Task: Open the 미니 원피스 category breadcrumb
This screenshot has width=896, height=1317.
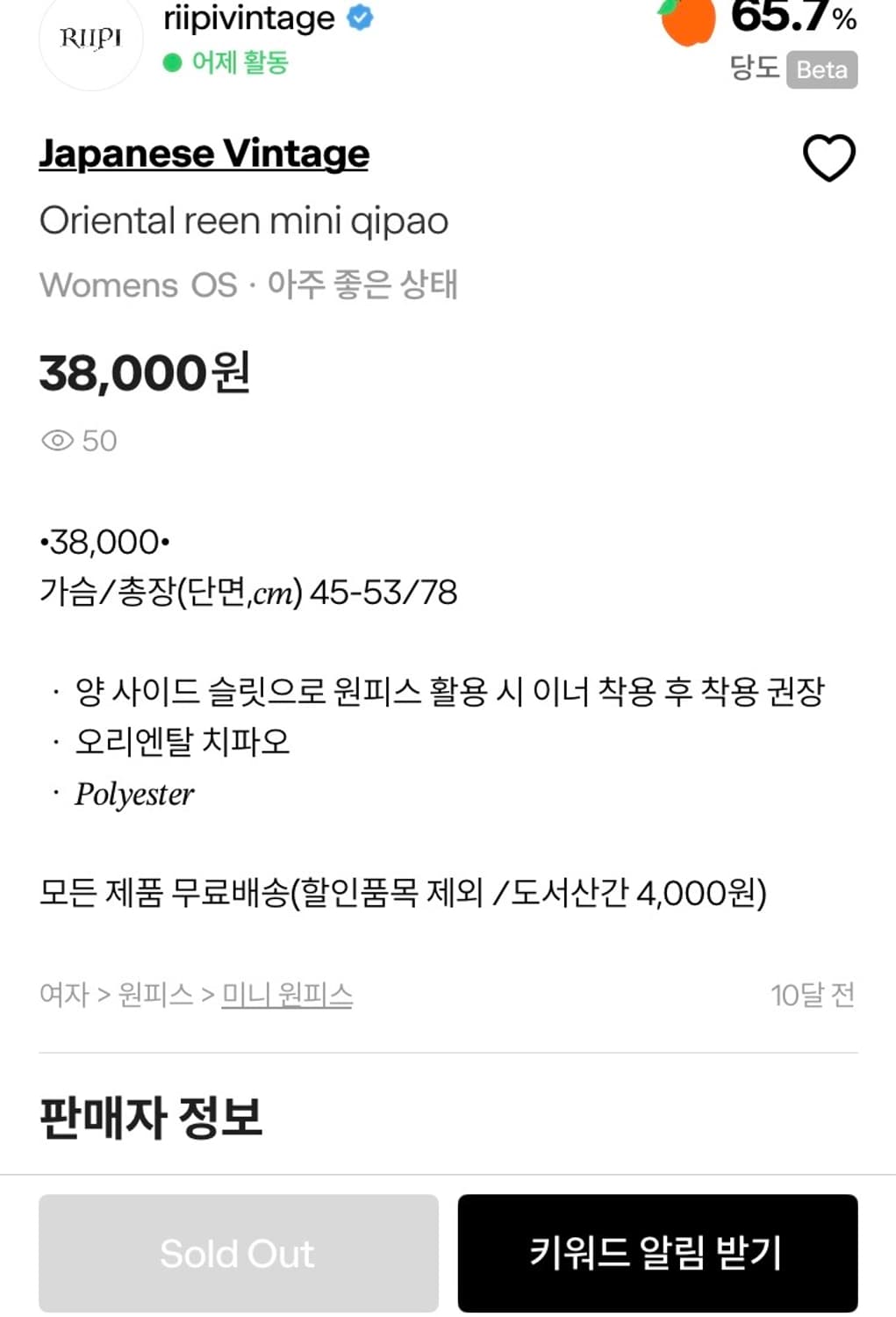Action: click(x=285, y=994)
